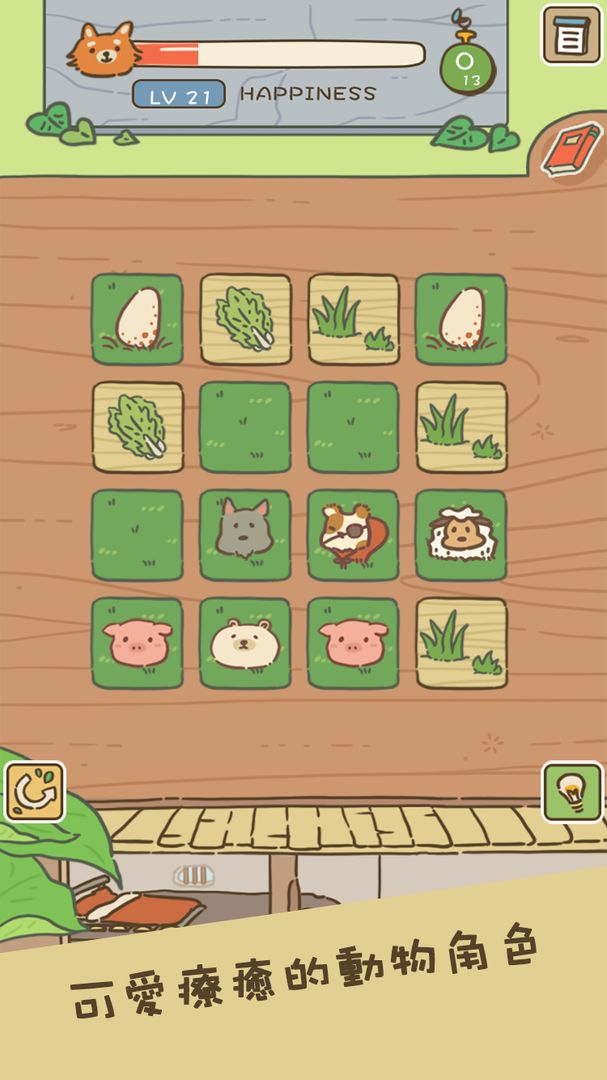607x1080 pixels.
Task: Select the gray wolf tile
Action: tap(245, 535)
